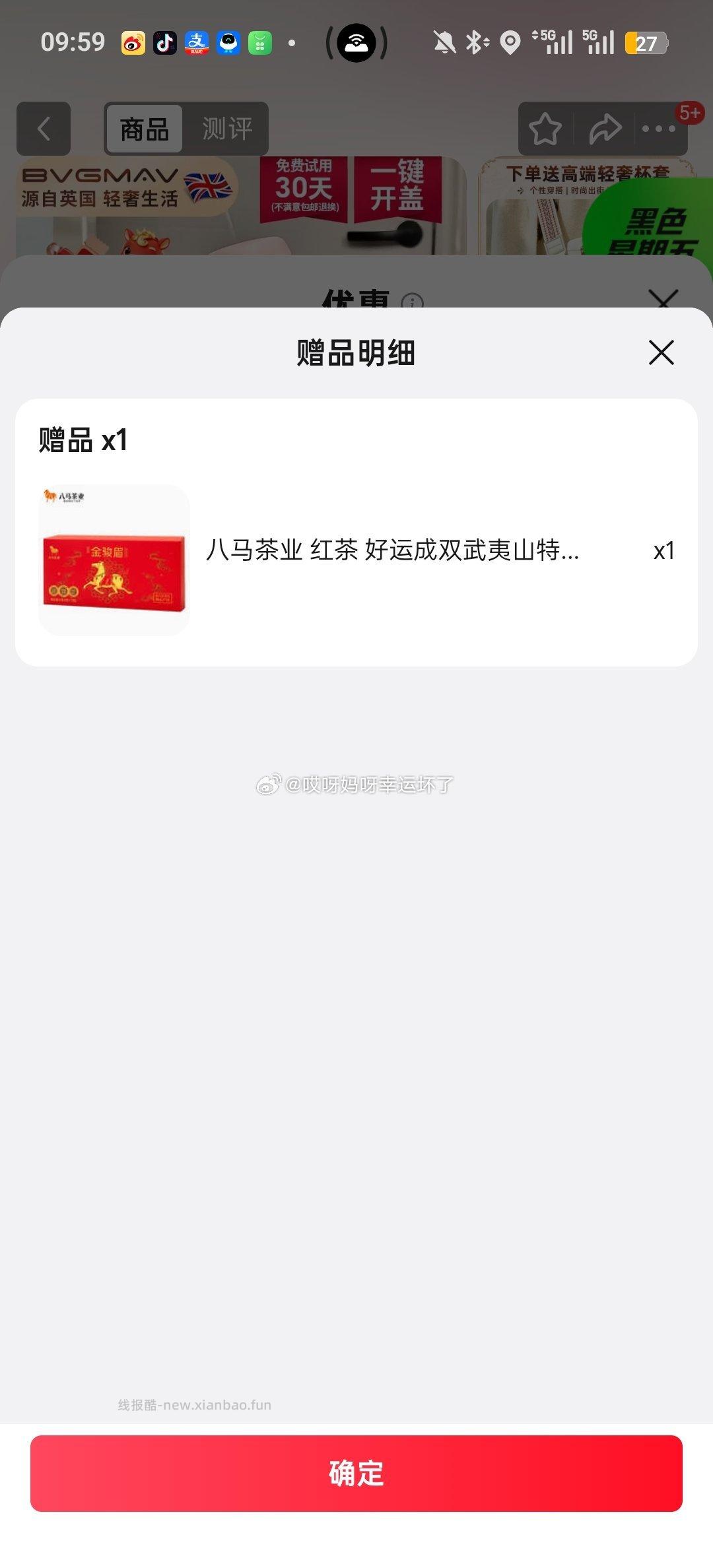Viewport: 713px width, 1568px height.
Task: Tap the location icon in the status bar
Action: tap(510, 42)
